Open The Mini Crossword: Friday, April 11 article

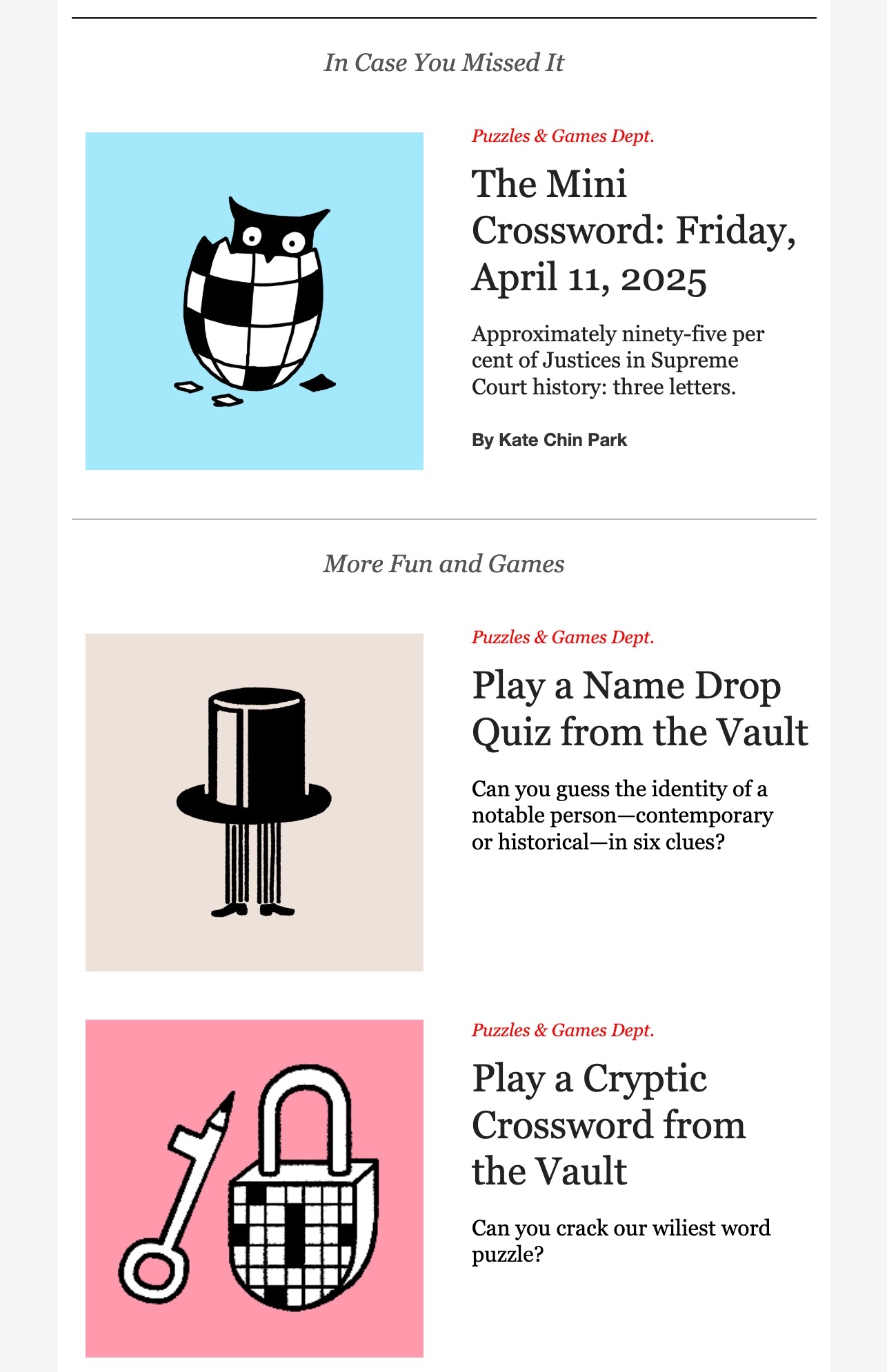tap(632, 231)
